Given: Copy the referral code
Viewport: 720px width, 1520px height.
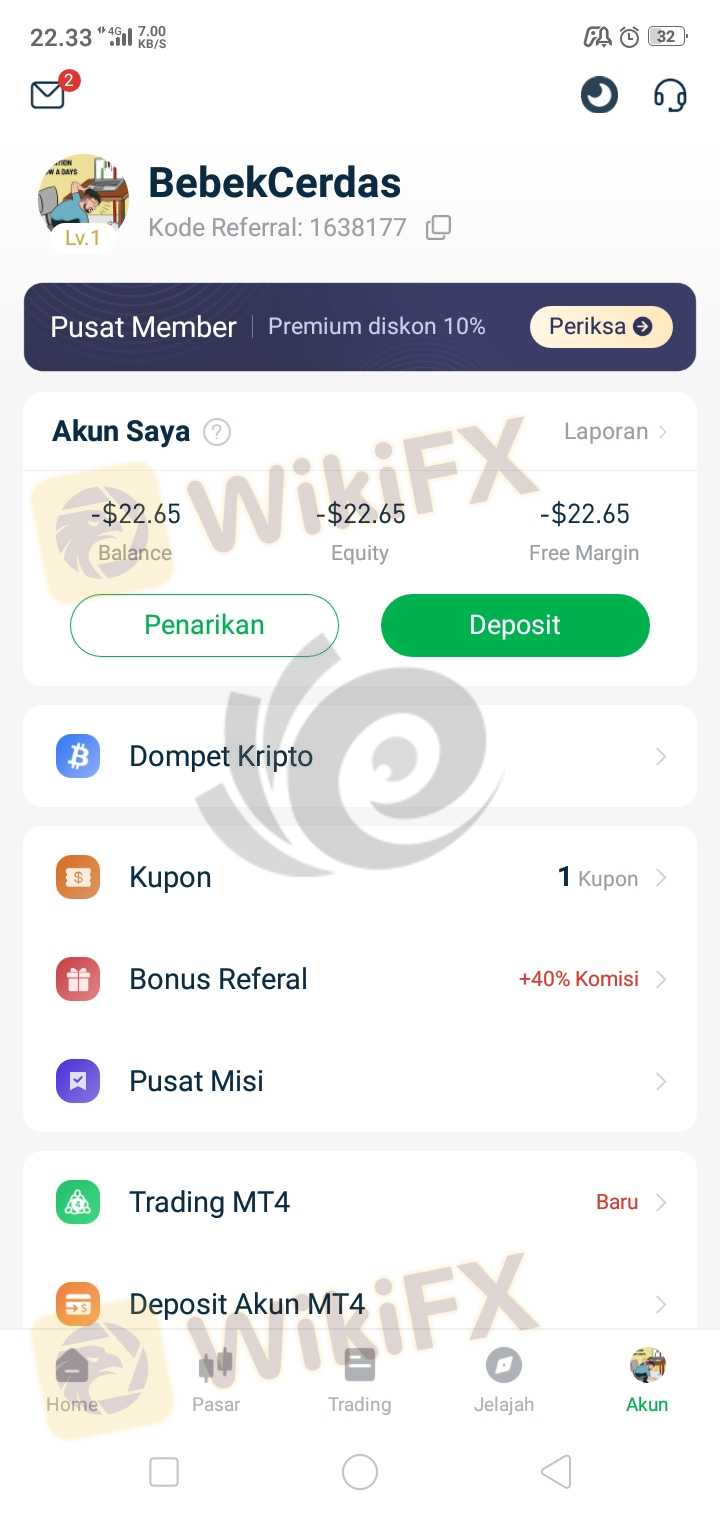Looking at the screenshot, I should pos(438,228).
